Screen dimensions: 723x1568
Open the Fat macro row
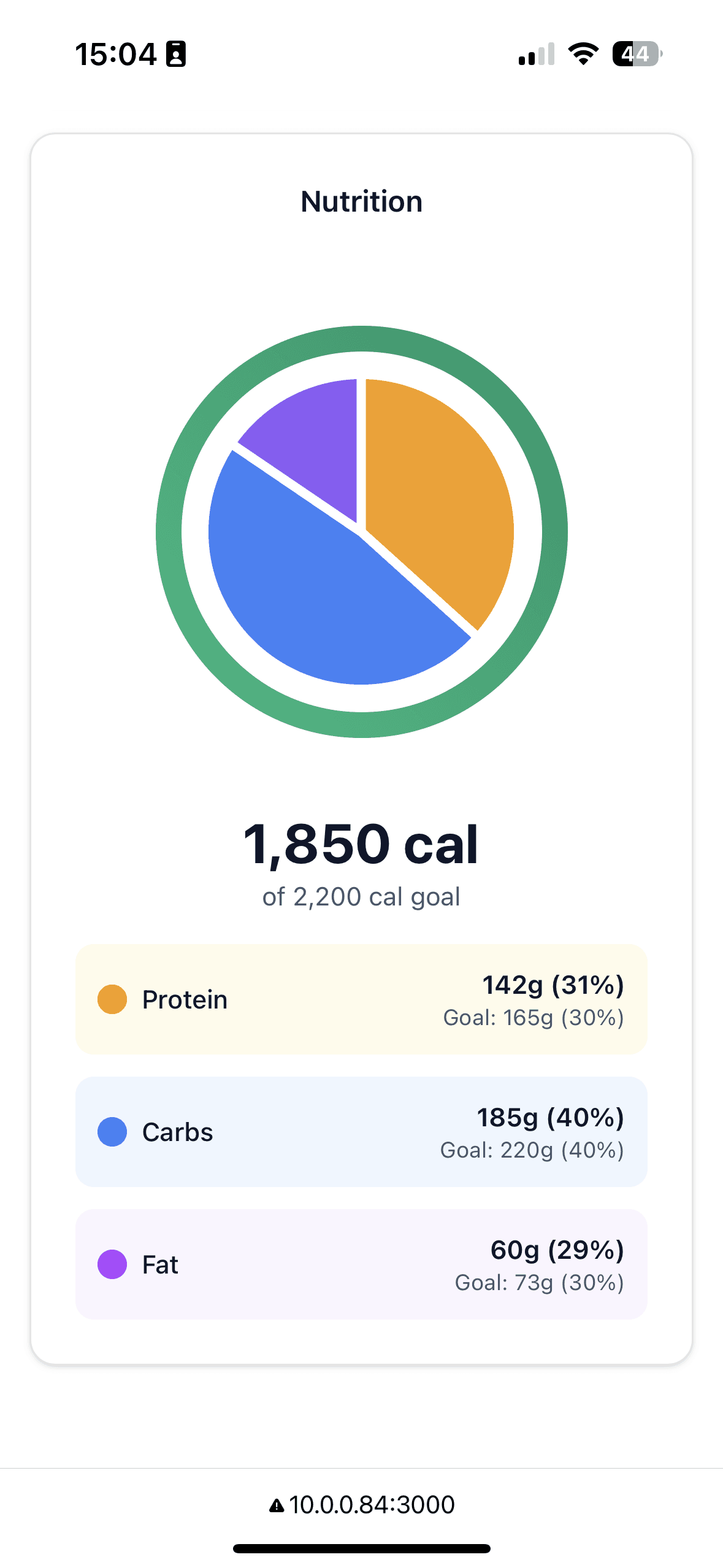point(361,1264)
